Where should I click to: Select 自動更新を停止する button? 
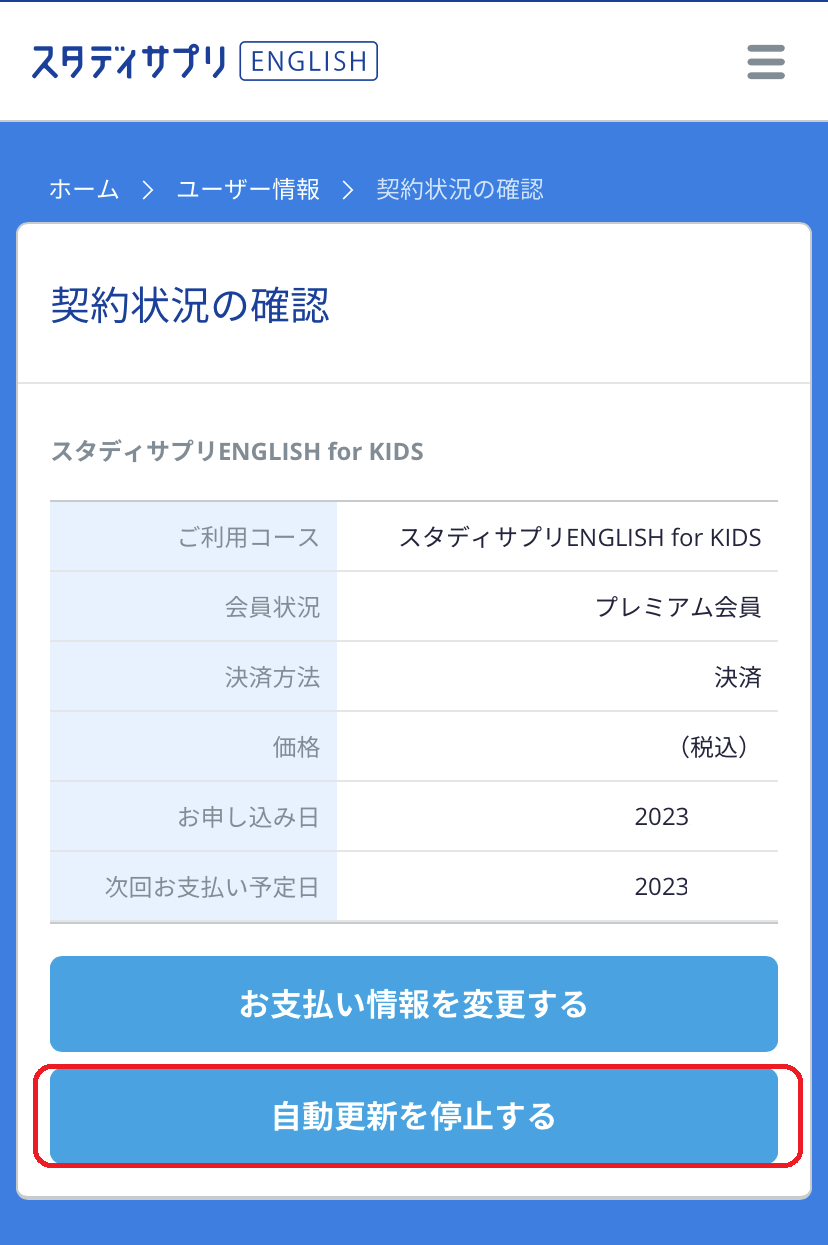[x=413, y=1116]
